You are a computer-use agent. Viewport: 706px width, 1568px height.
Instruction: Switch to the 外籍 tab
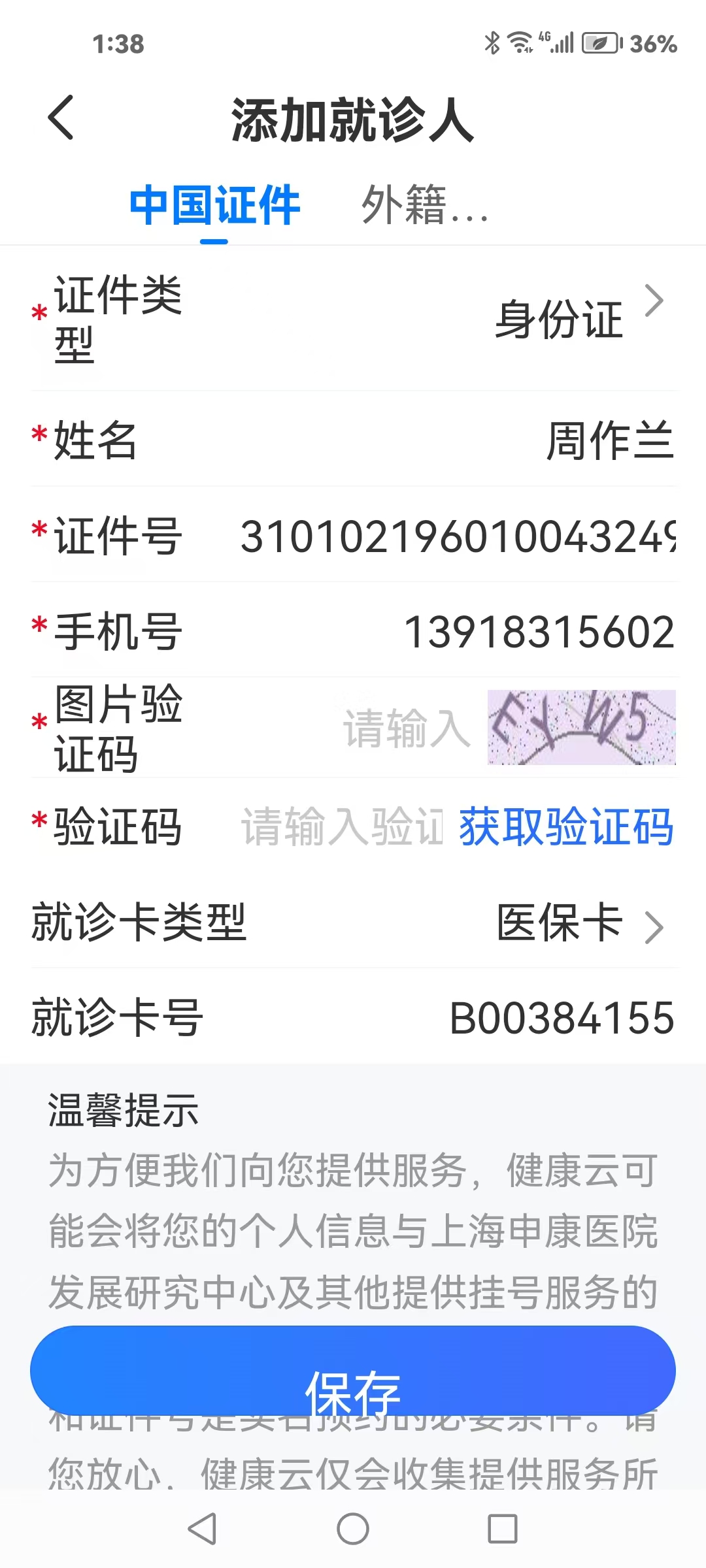point(425,204)
